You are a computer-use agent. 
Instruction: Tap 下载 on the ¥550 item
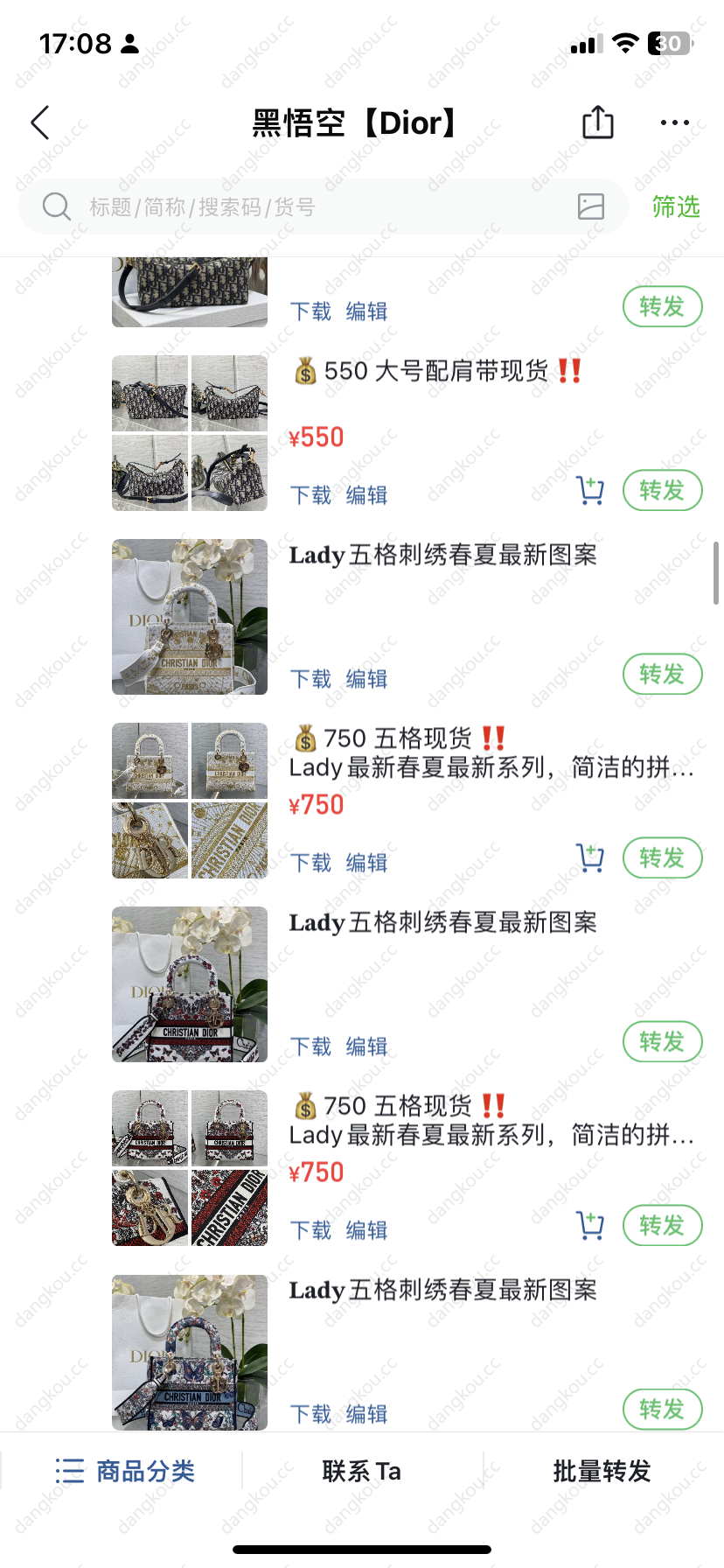310,495
